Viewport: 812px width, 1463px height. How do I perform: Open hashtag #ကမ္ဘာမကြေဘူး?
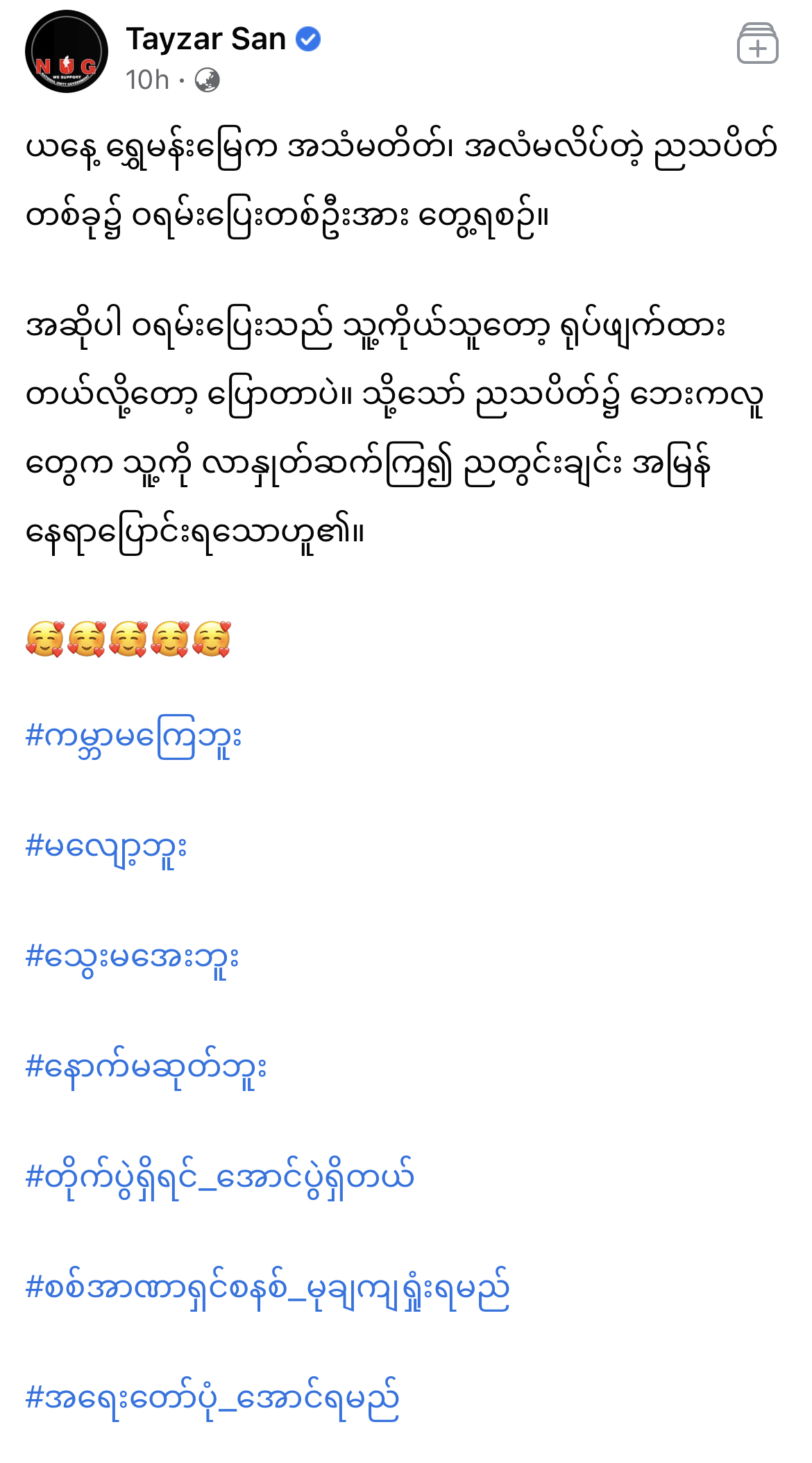pos(133,737)
